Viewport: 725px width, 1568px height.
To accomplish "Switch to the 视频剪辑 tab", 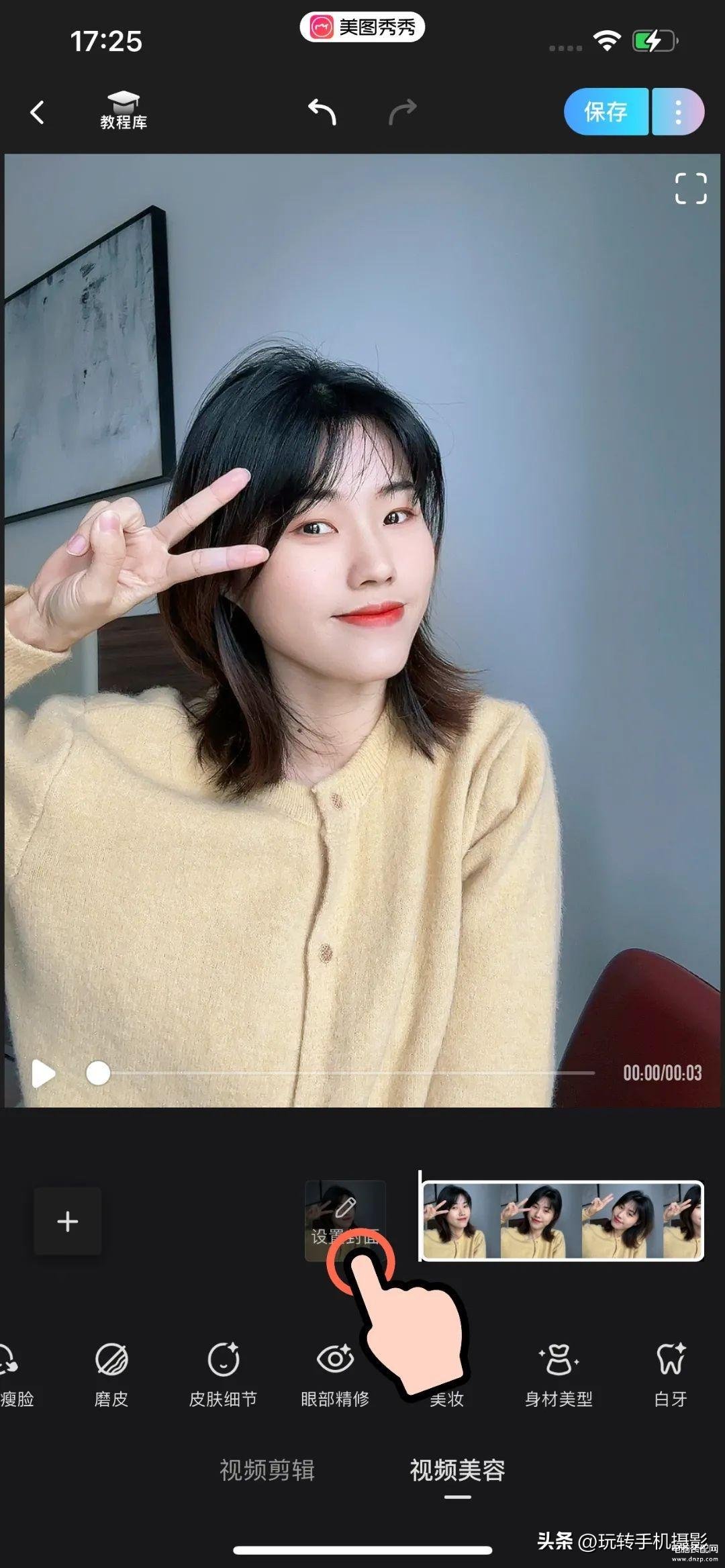I will tap(267, 1470).
